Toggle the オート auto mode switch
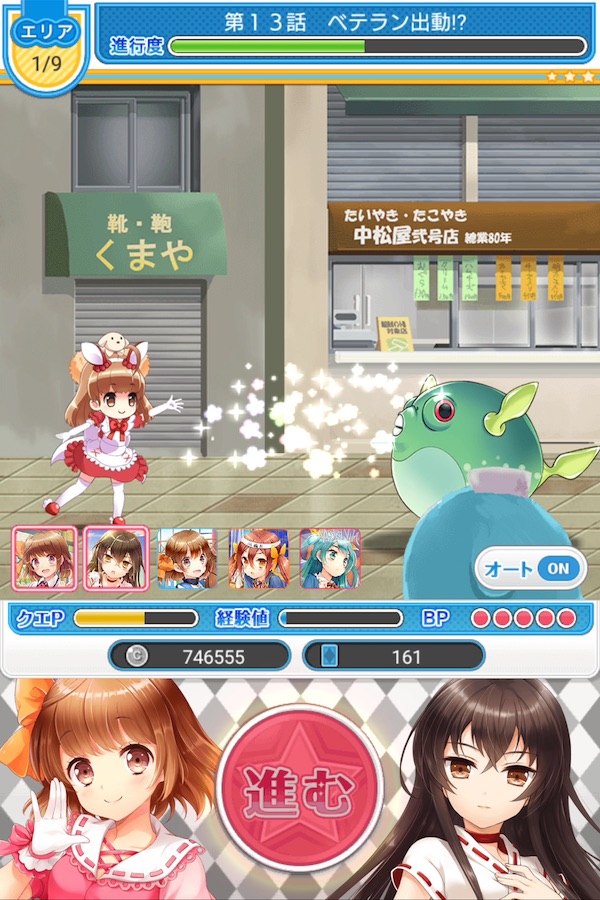 tap(531, 569)
